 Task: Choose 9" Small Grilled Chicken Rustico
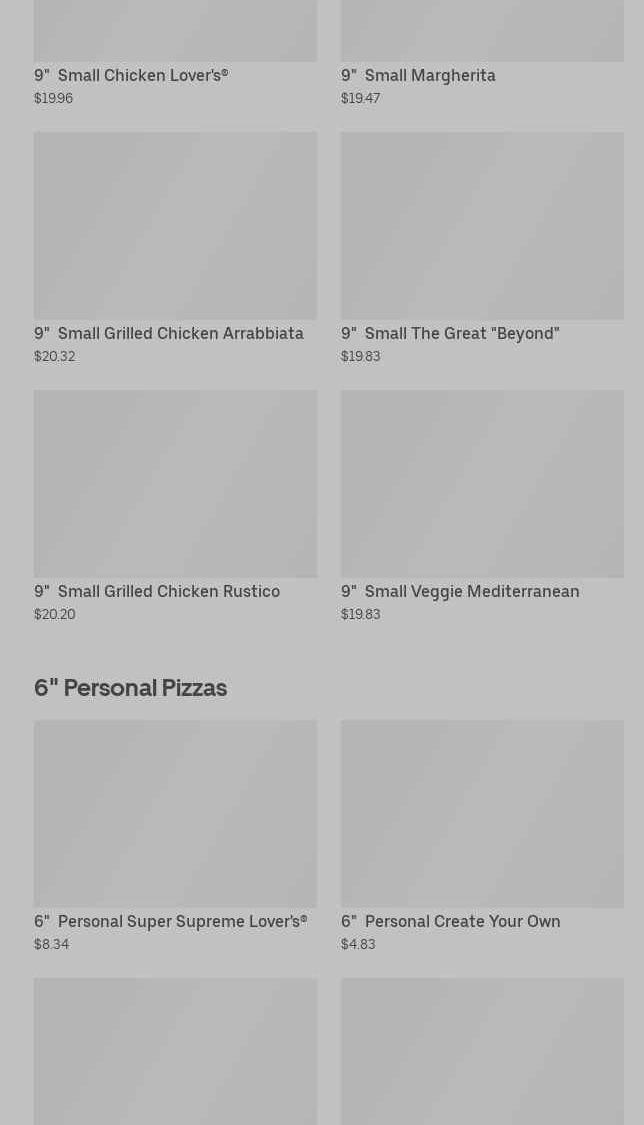(x=175, y=486)
